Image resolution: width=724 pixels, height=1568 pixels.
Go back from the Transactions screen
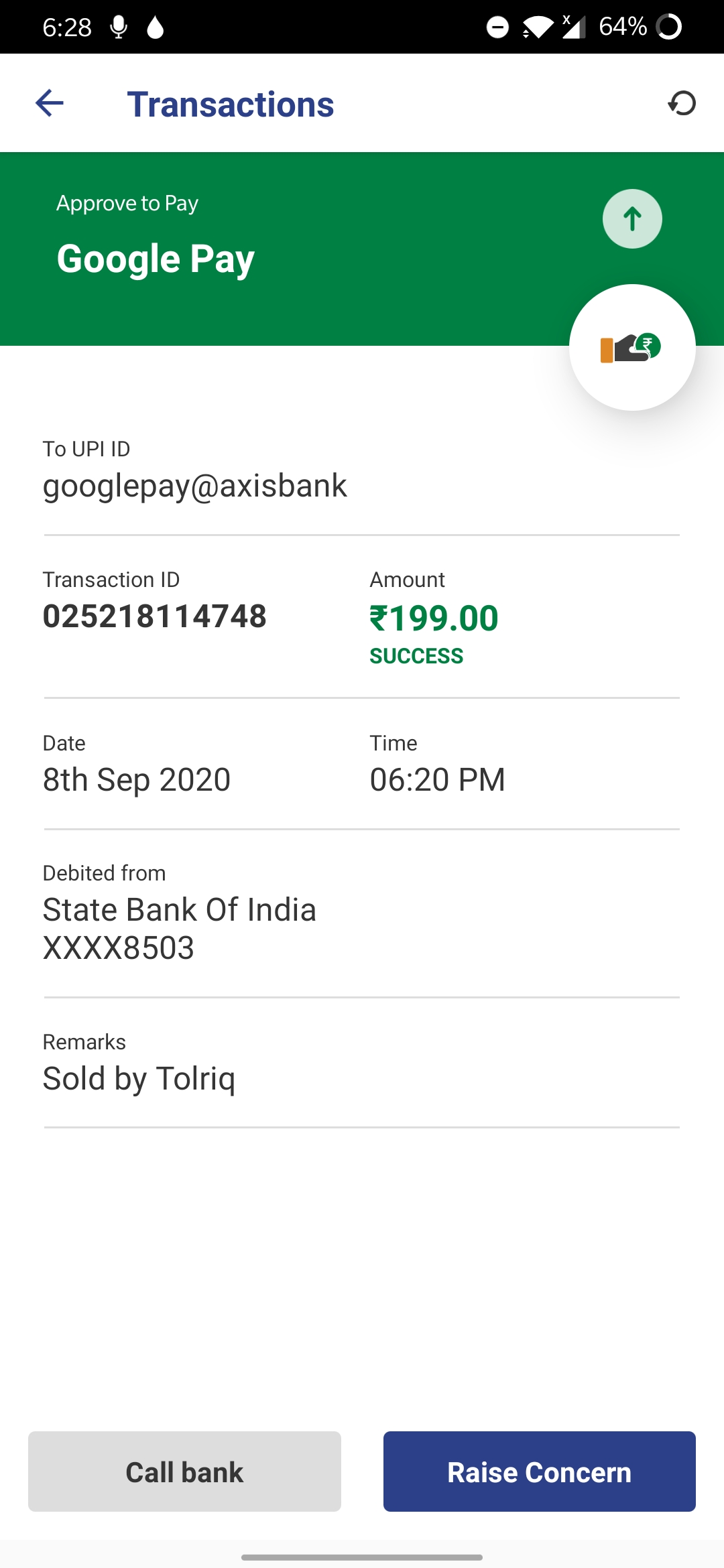50,103
